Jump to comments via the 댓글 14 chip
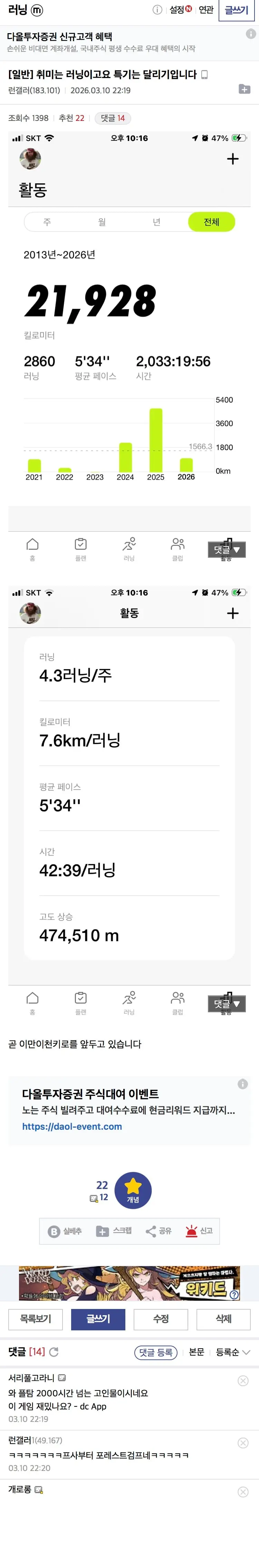This screenshot has height=1568, width=259. [x=113, y=118]
